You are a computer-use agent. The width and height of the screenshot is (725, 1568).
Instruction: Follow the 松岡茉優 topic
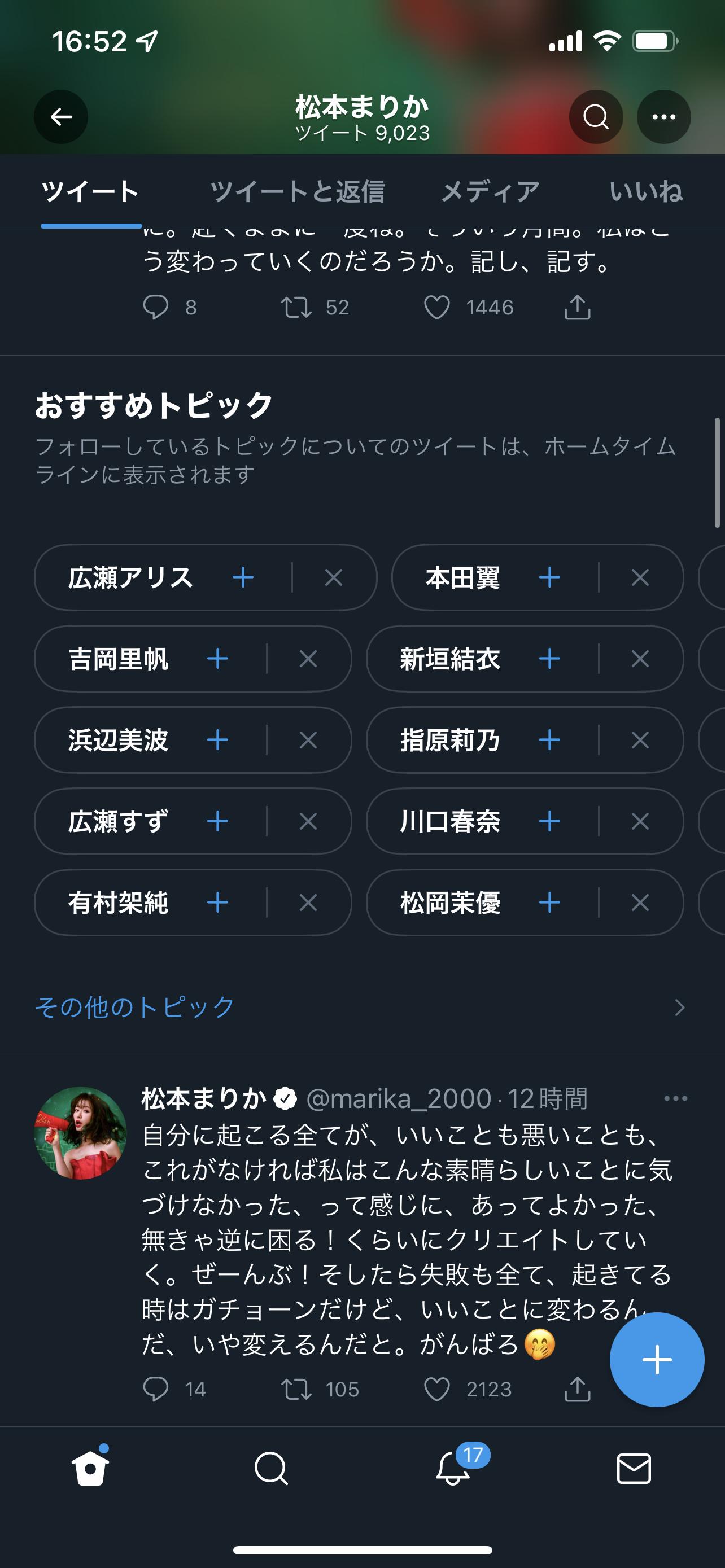click(x=550, y=903)
